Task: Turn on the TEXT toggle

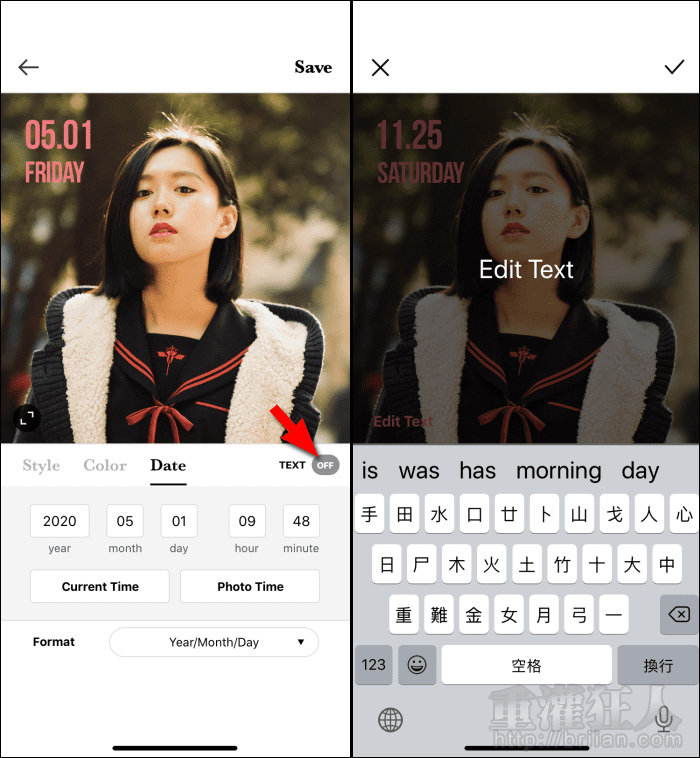Action: (324, 465)
